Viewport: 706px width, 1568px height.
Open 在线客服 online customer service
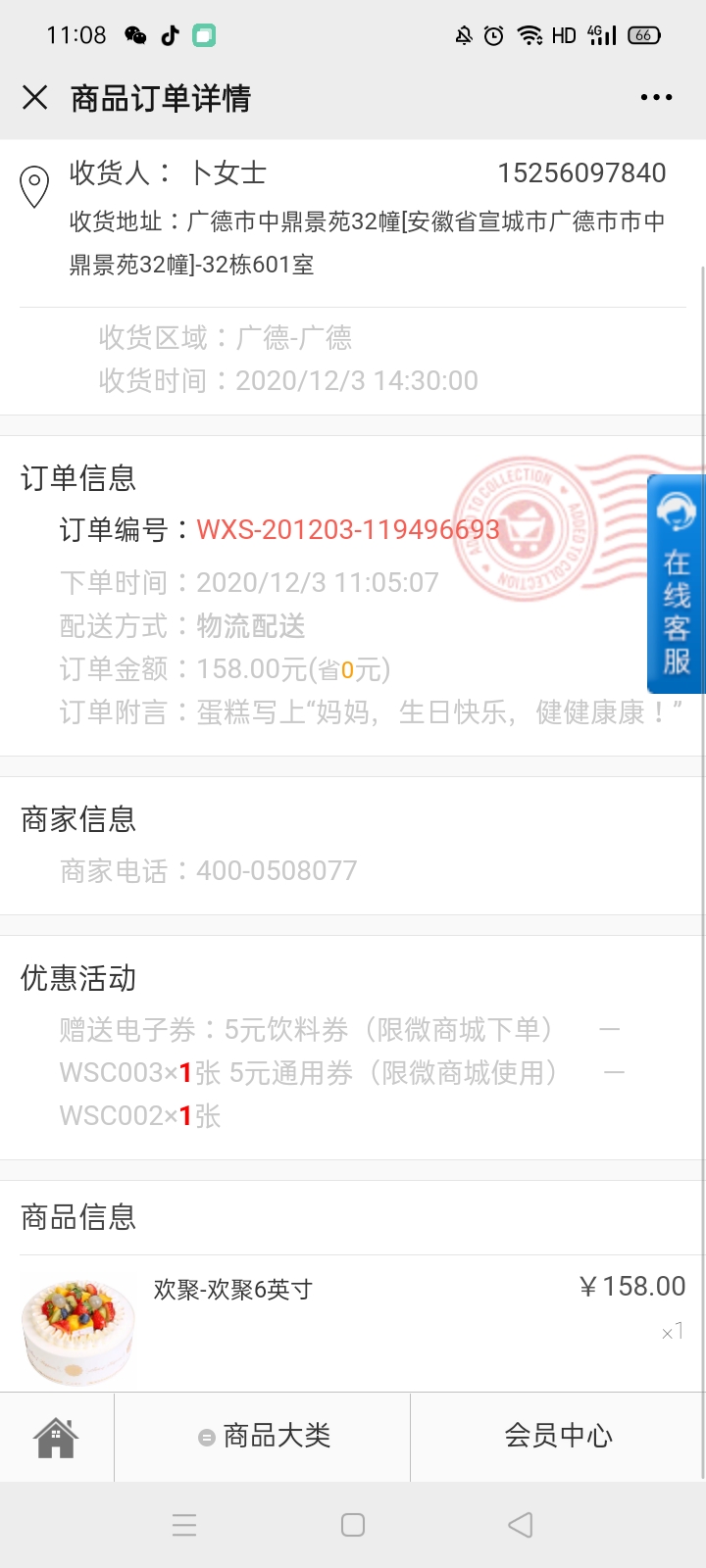coord(677,584)
